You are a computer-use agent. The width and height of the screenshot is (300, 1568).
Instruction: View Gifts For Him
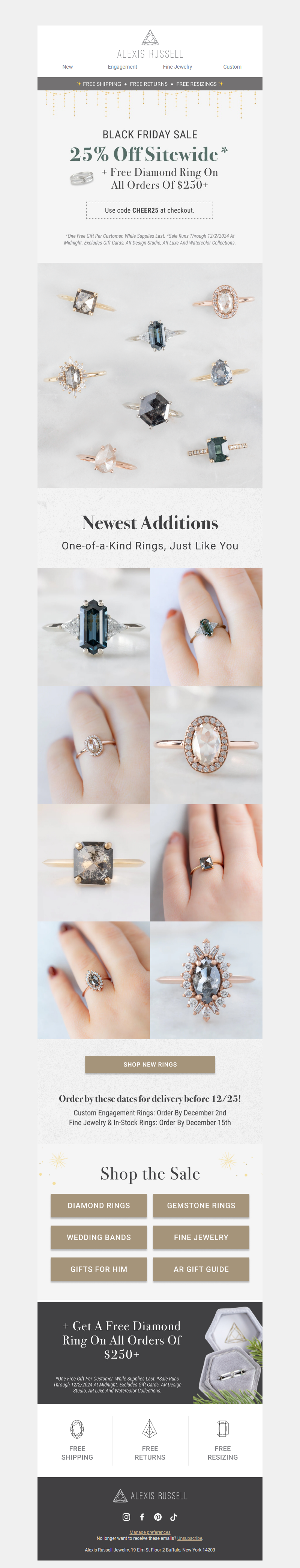[99, 1269]
